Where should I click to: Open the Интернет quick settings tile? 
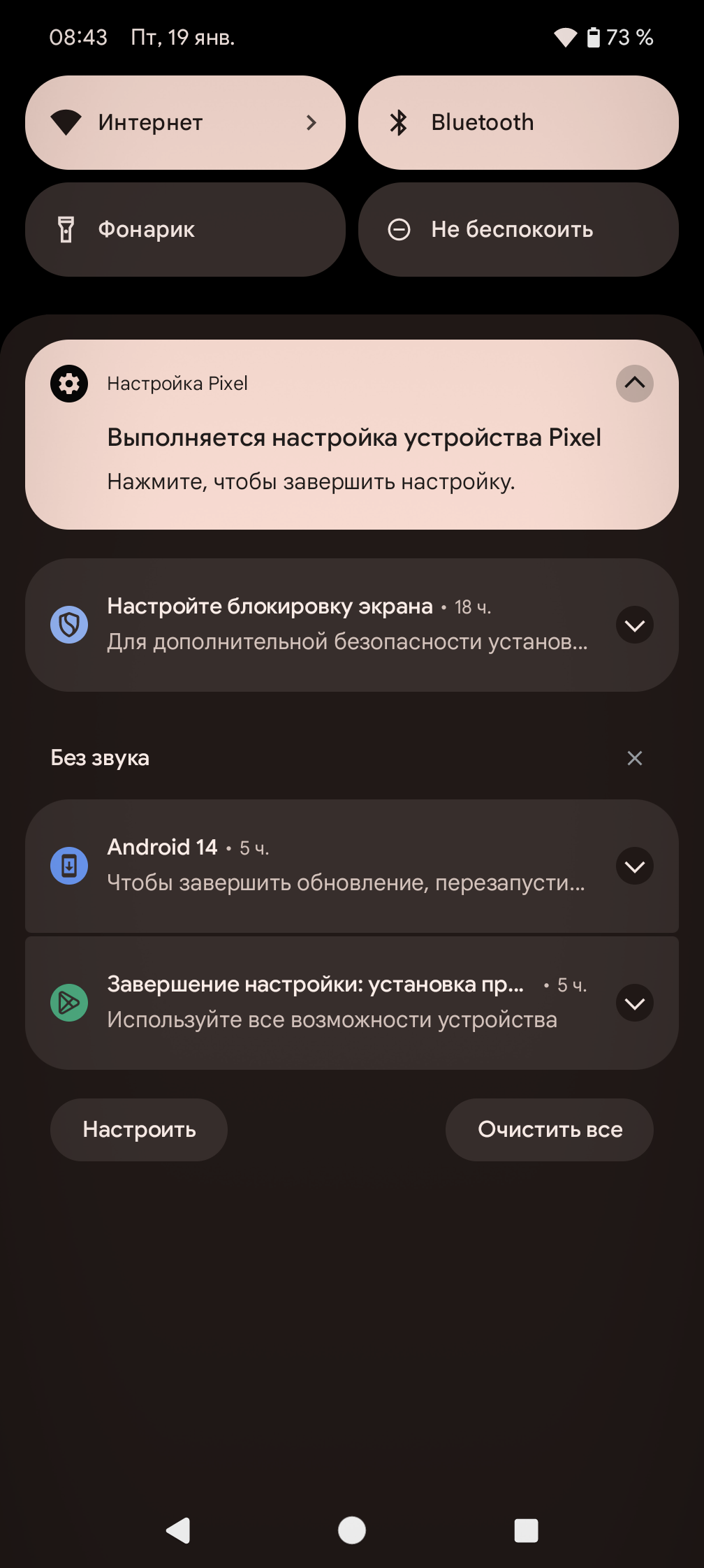tap(185, 123)
